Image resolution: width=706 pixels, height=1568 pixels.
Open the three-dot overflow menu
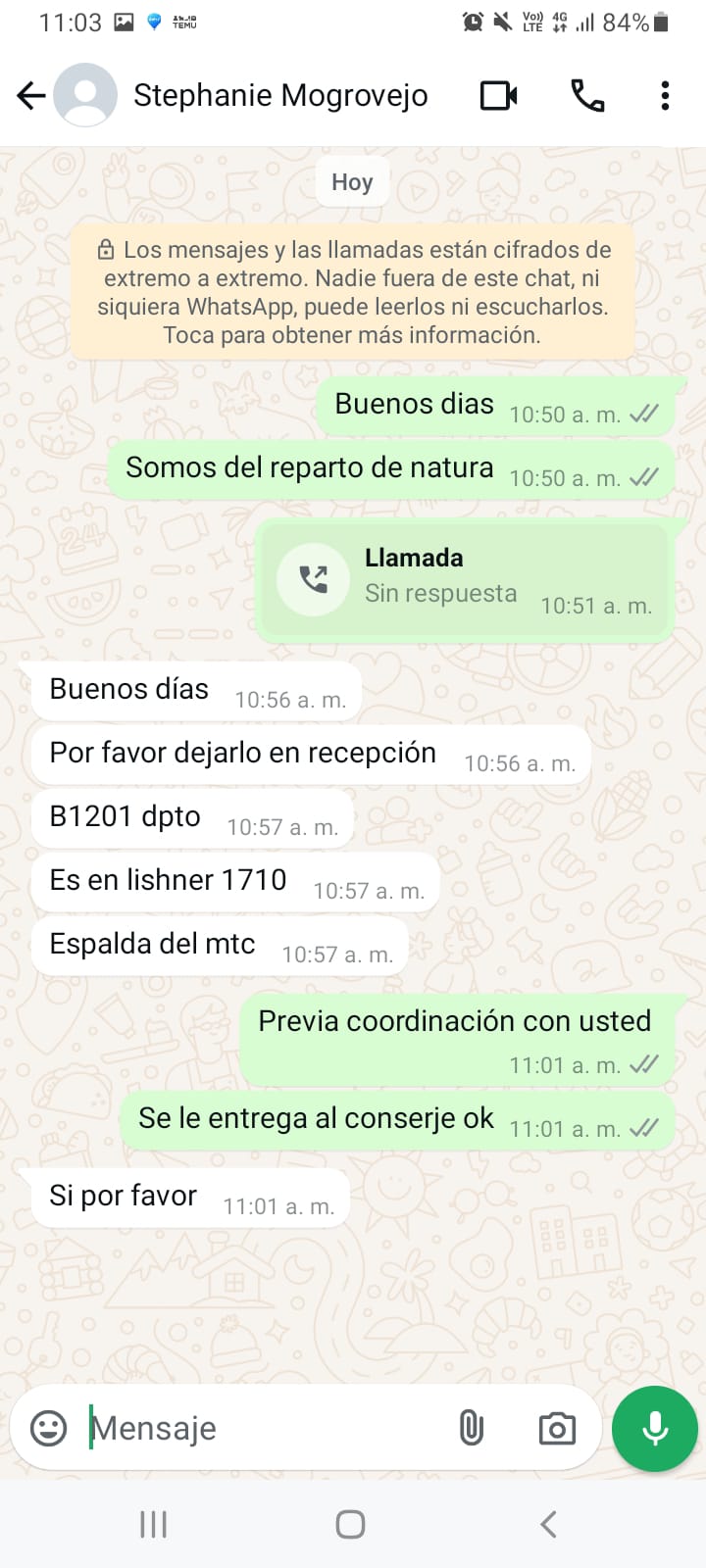(x=665, y=95)
